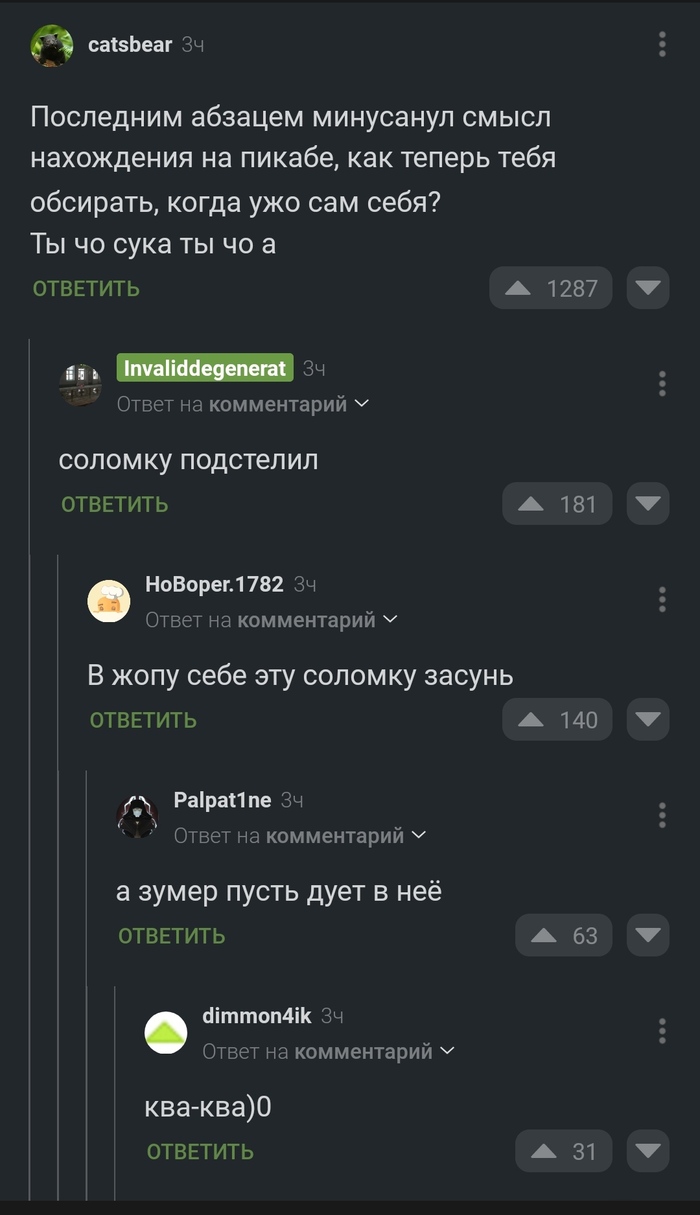Open Palpat1ne's user profile
Screen dimensions: 700x1215
(222, 800)
